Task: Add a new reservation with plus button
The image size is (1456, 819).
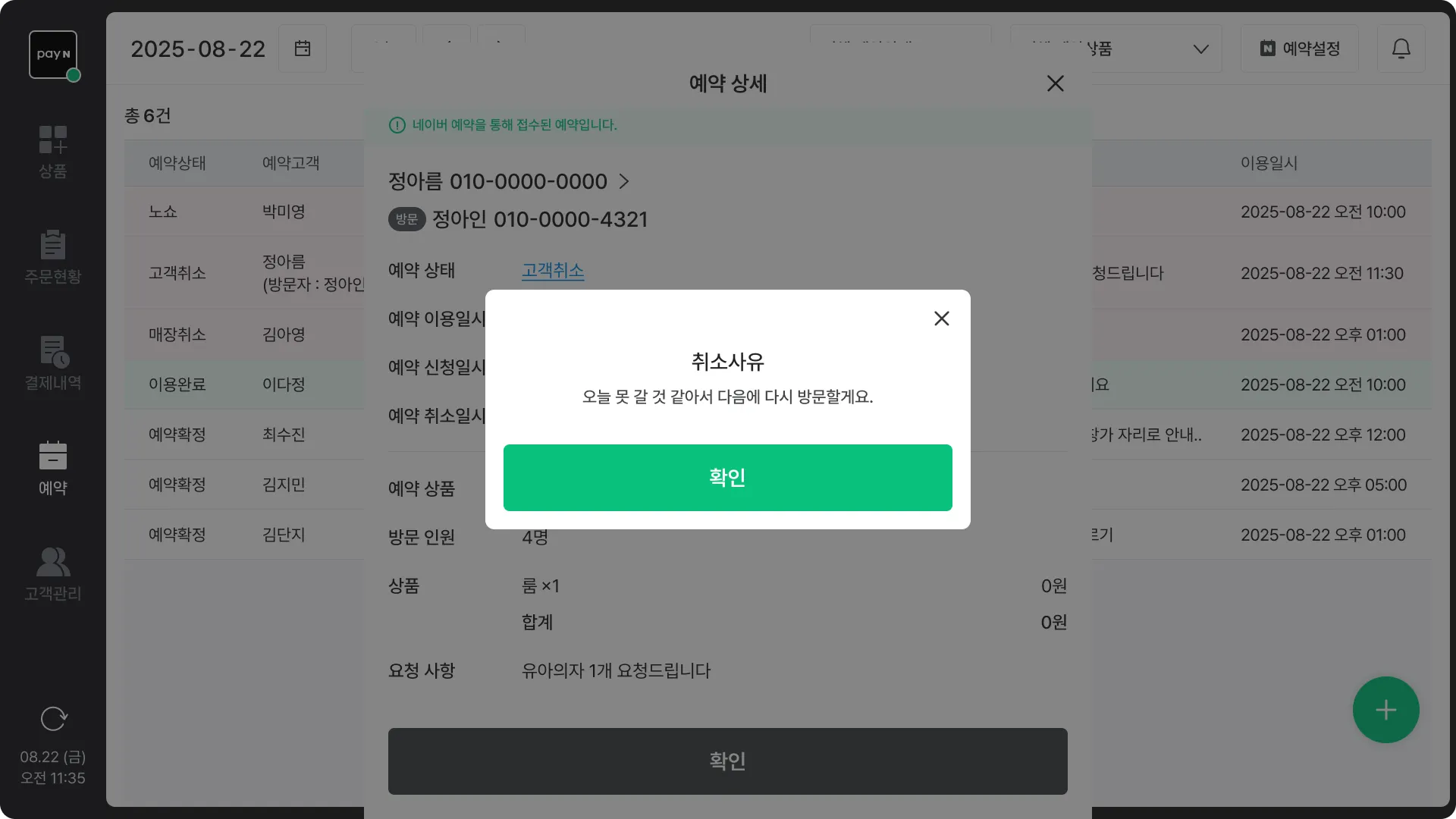Action: coord(1385,710)
